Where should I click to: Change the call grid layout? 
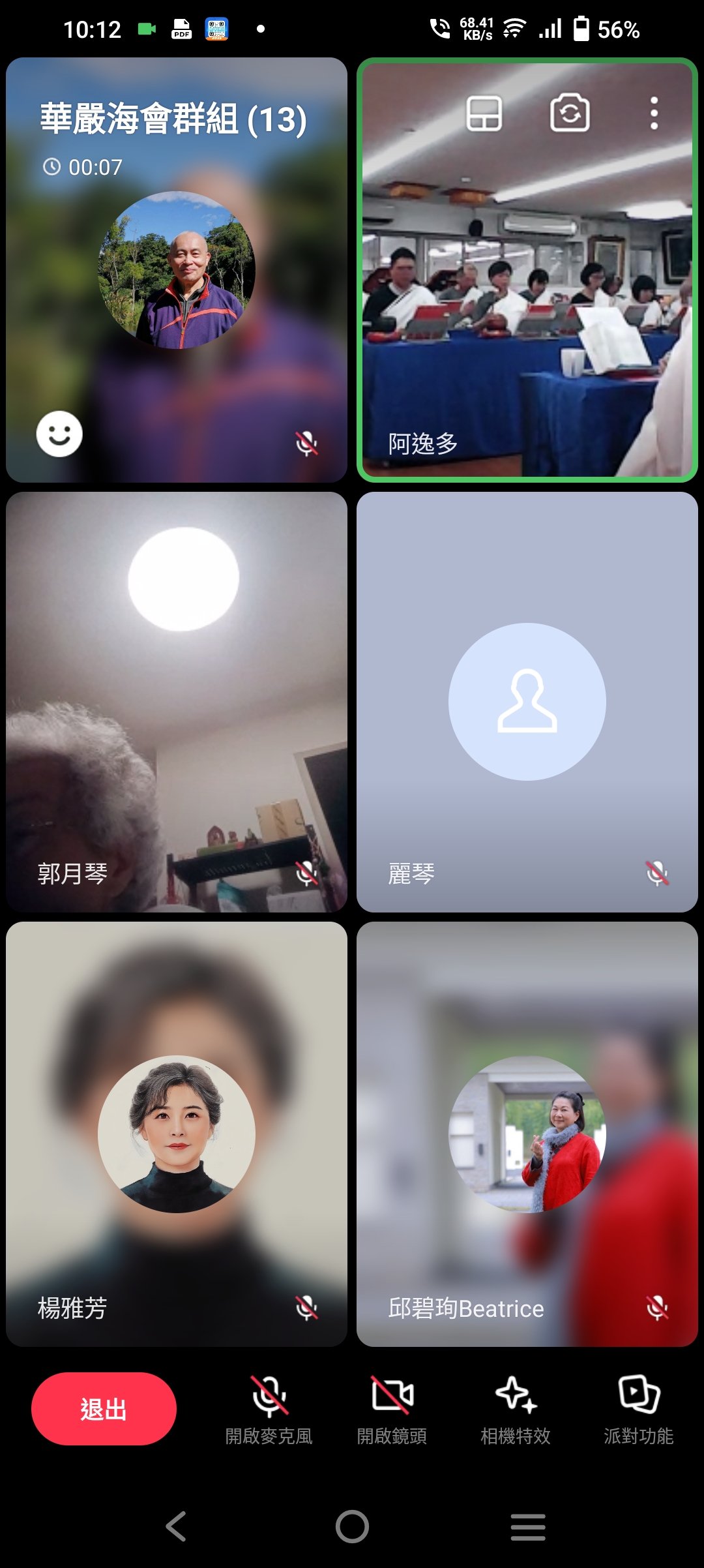point(484,113)
